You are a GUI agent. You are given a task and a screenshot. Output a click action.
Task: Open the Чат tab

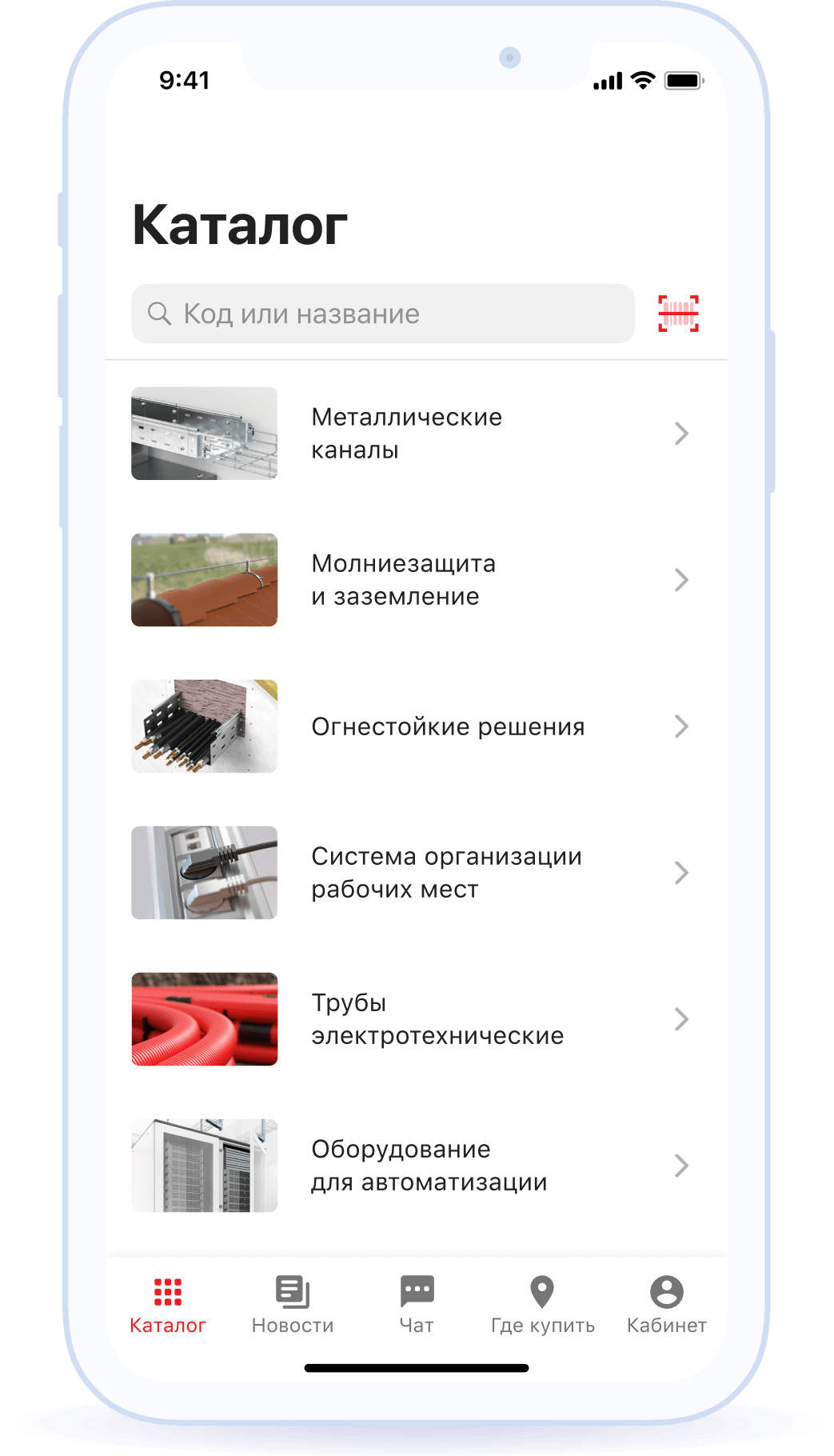[x=417, y=1306]
